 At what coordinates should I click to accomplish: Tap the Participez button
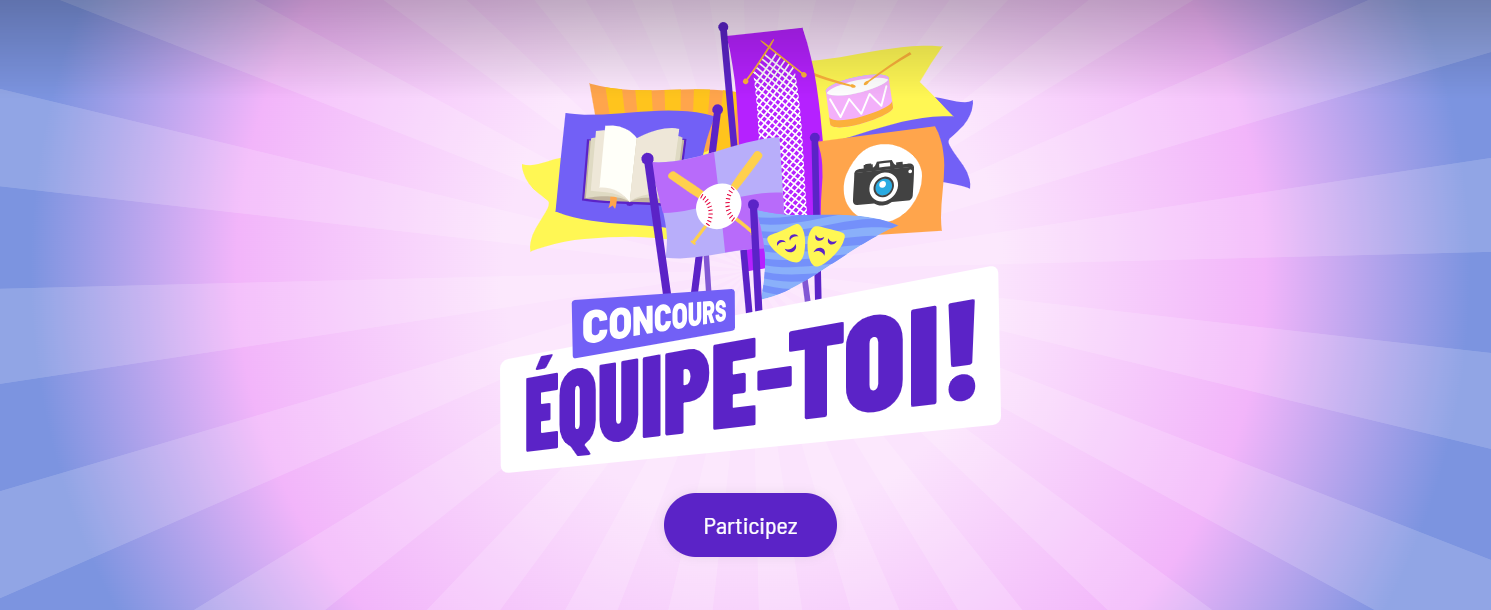(750, 525)
